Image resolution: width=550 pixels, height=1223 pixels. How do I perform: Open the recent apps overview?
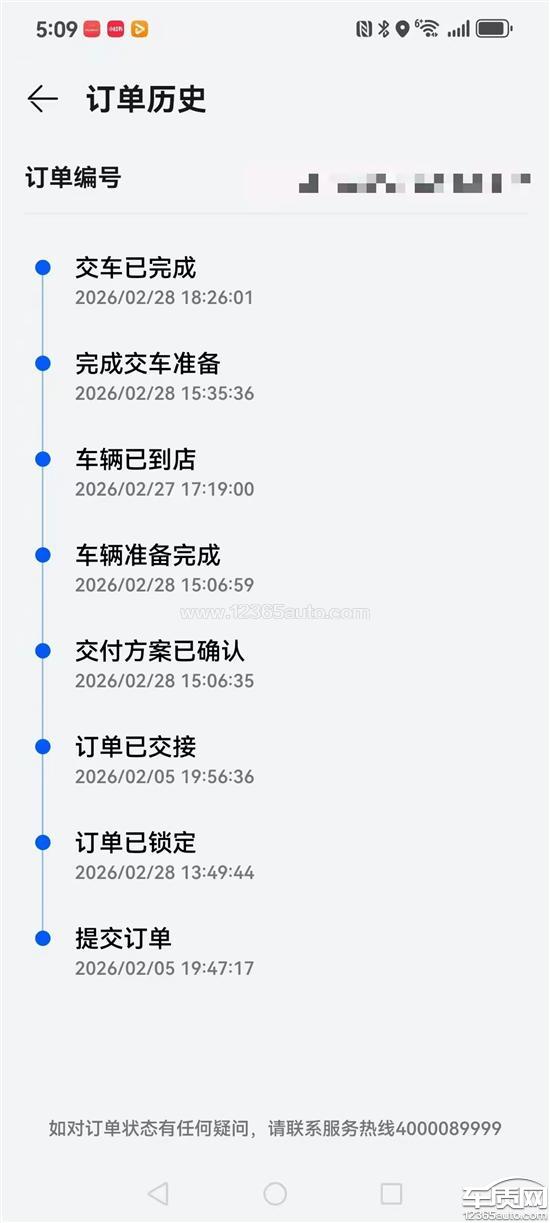click(x=391, y=1193)
